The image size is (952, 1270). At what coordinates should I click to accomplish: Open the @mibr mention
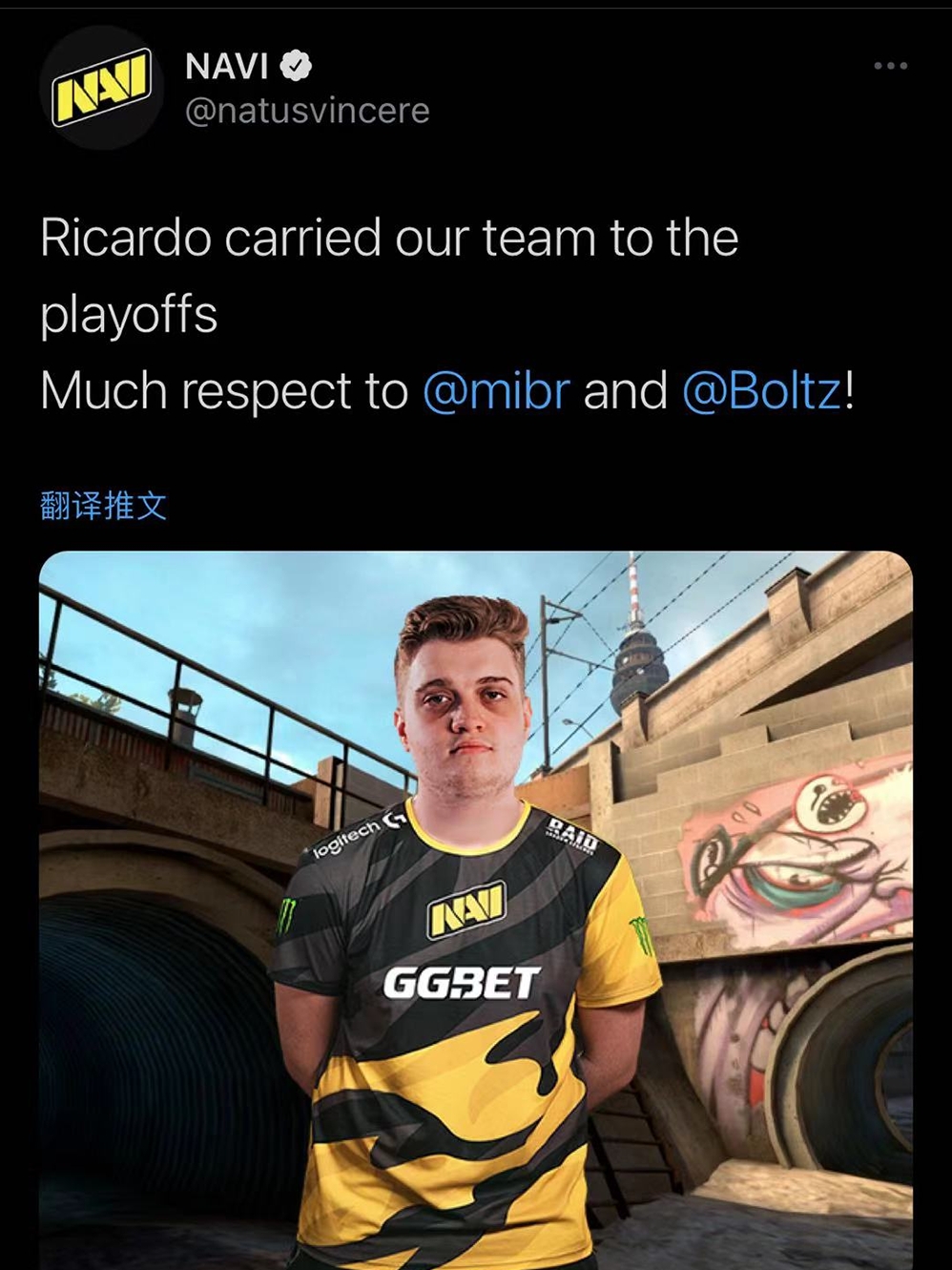[x=496, y=391]
